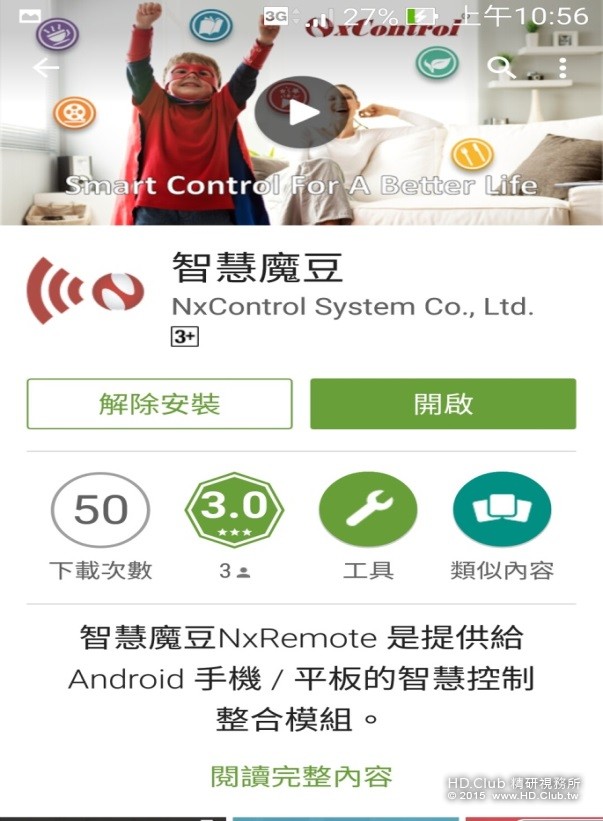603x821 pixels.
Task: Go back using the top-left arrow
Action: (46, 68)
